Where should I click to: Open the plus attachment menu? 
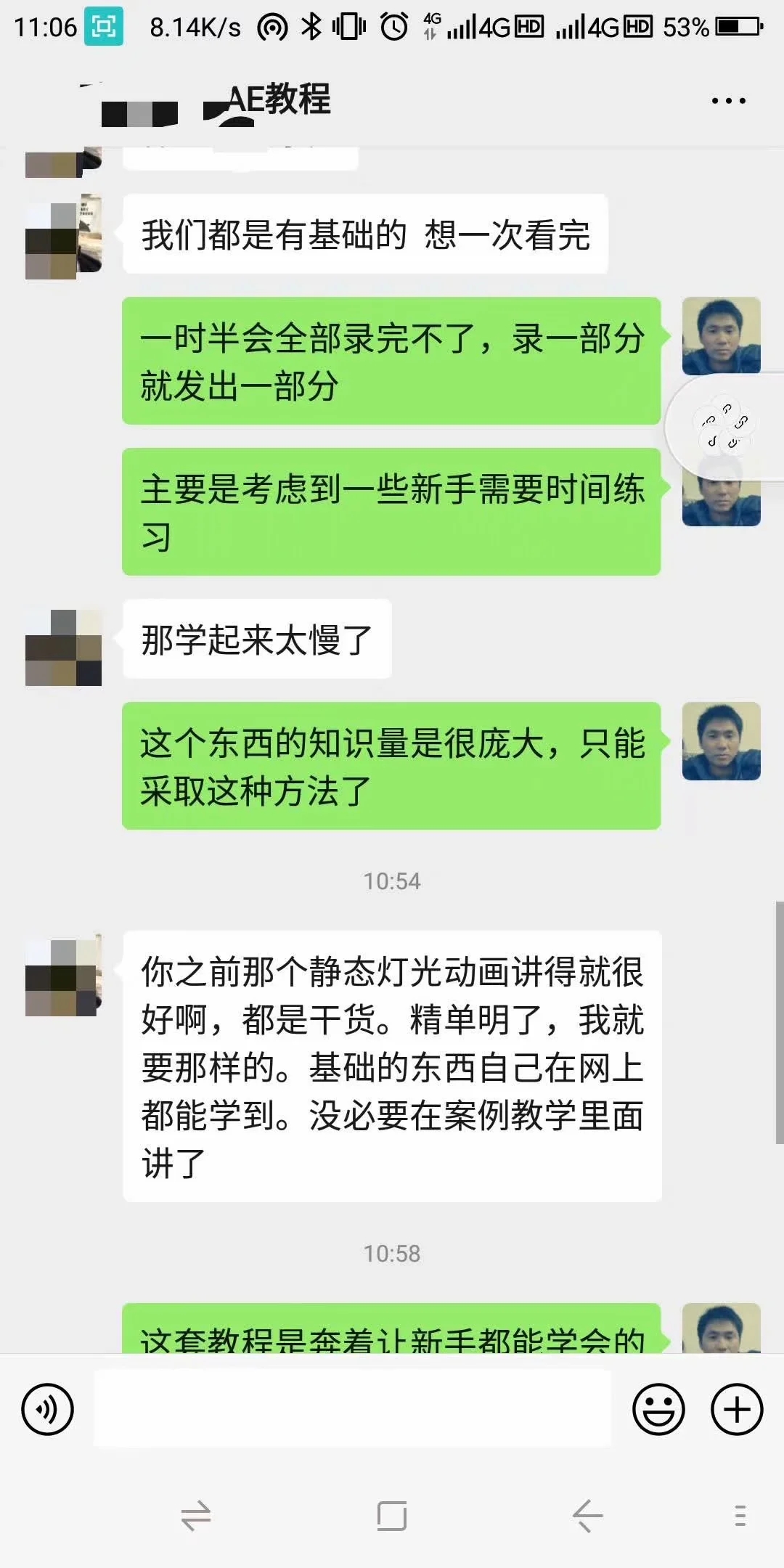pos(736,1410)
